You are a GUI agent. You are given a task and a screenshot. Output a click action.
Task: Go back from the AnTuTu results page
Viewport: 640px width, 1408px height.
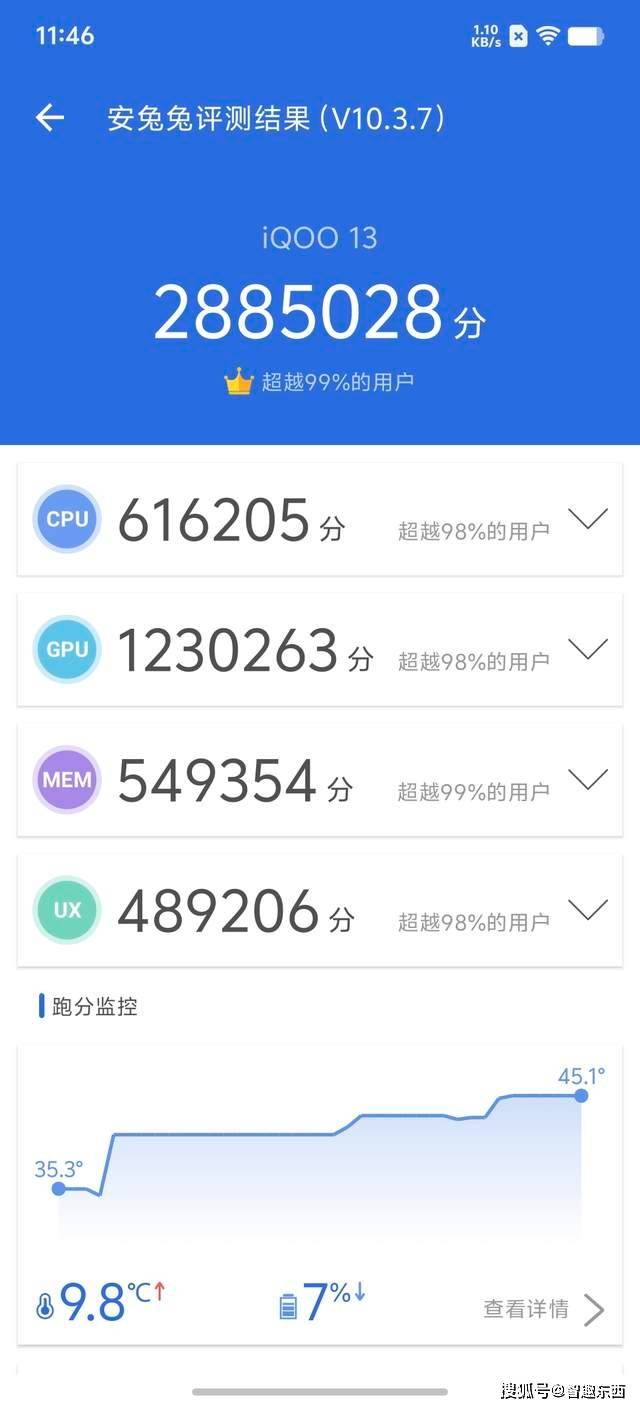[50, 118]
